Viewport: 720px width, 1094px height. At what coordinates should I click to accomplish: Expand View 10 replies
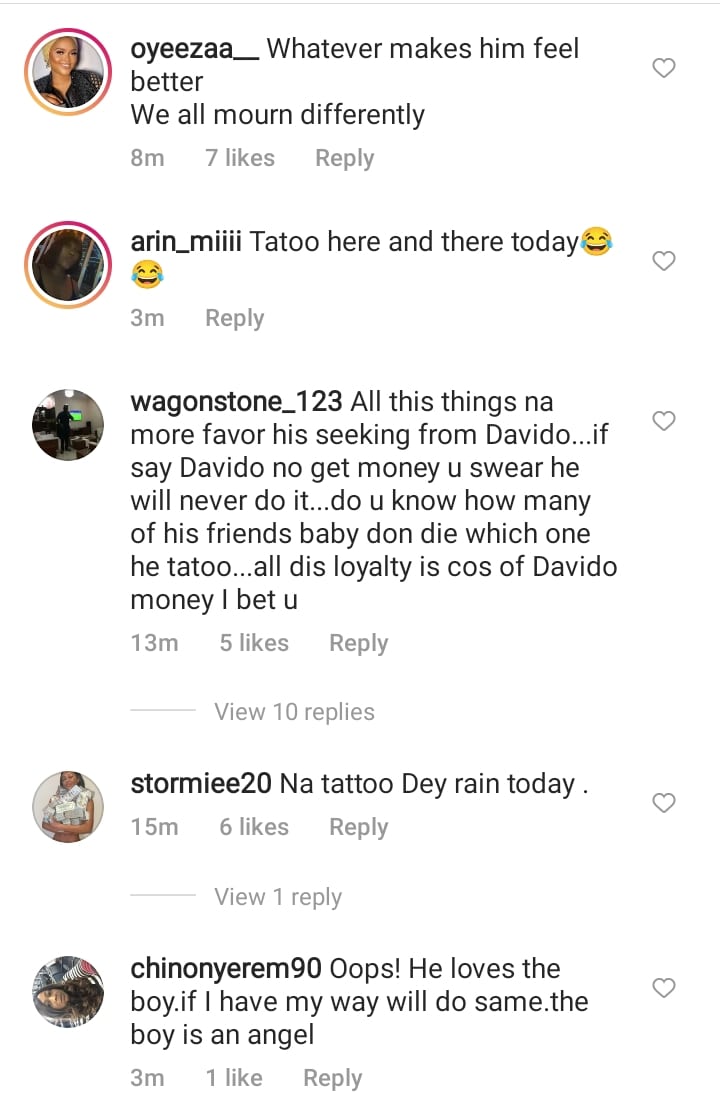[294, 712]
